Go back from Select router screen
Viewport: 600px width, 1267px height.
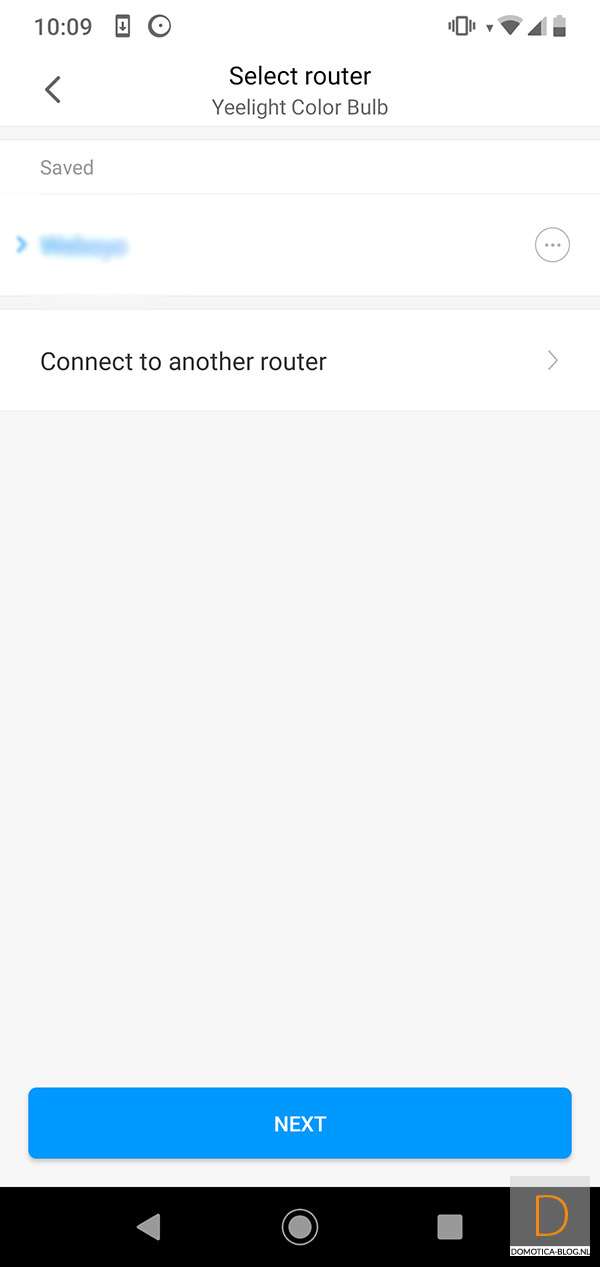(x=53, y=89)
